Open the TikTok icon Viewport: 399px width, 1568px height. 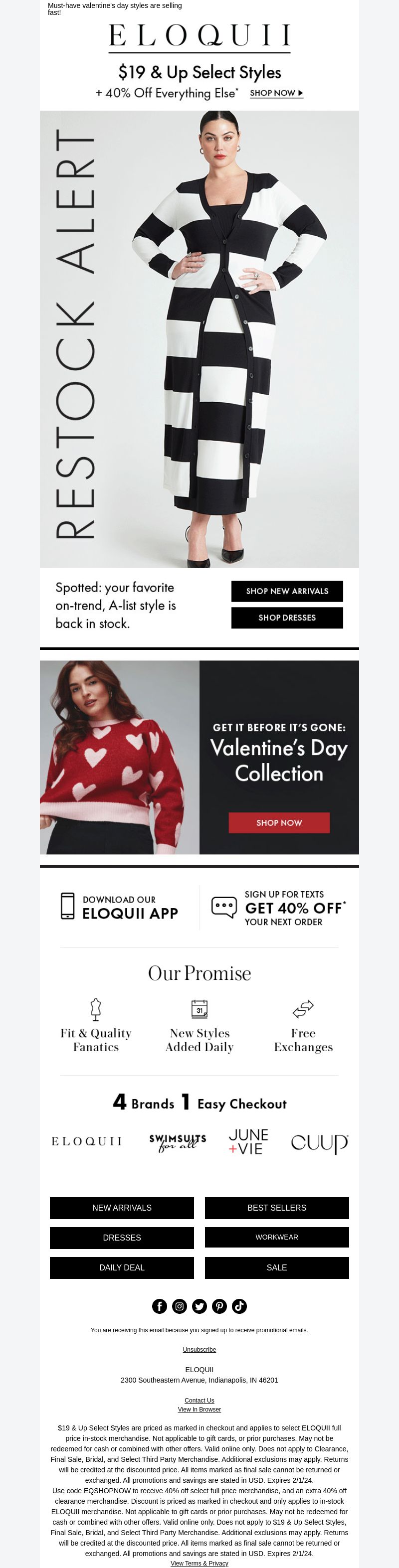click(239, 1306)
